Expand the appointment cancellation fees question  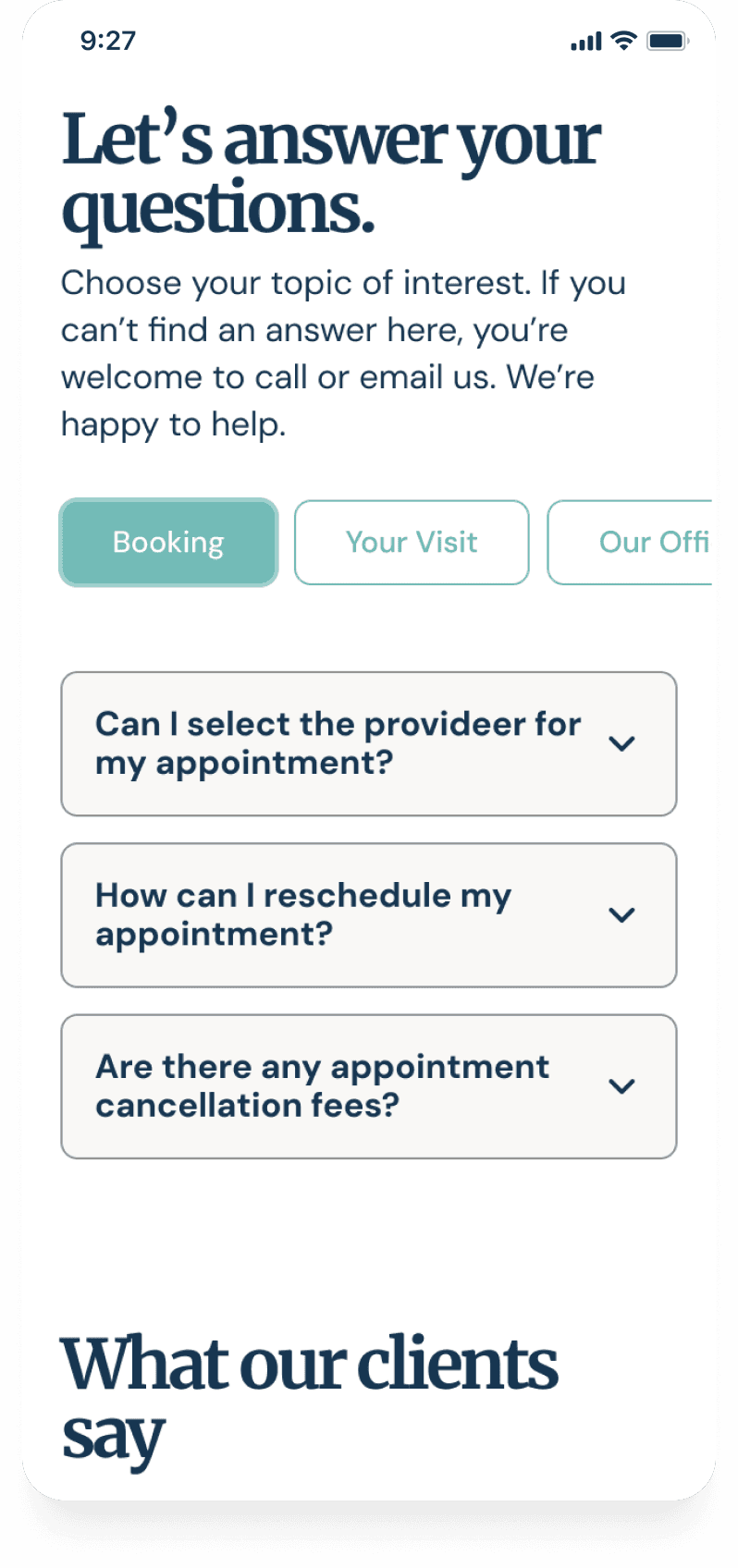[368, 1086]
